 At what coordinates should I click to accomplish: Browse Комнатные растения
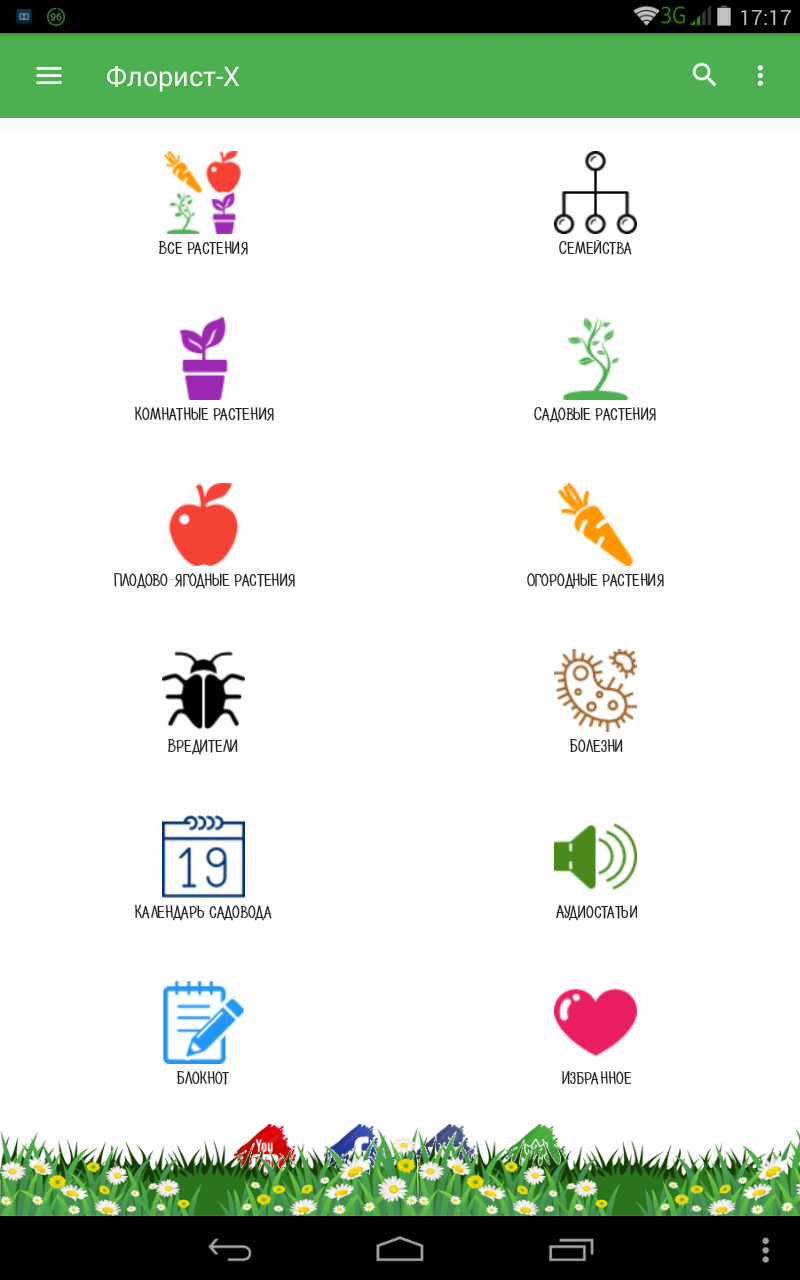tap(204, 370)
